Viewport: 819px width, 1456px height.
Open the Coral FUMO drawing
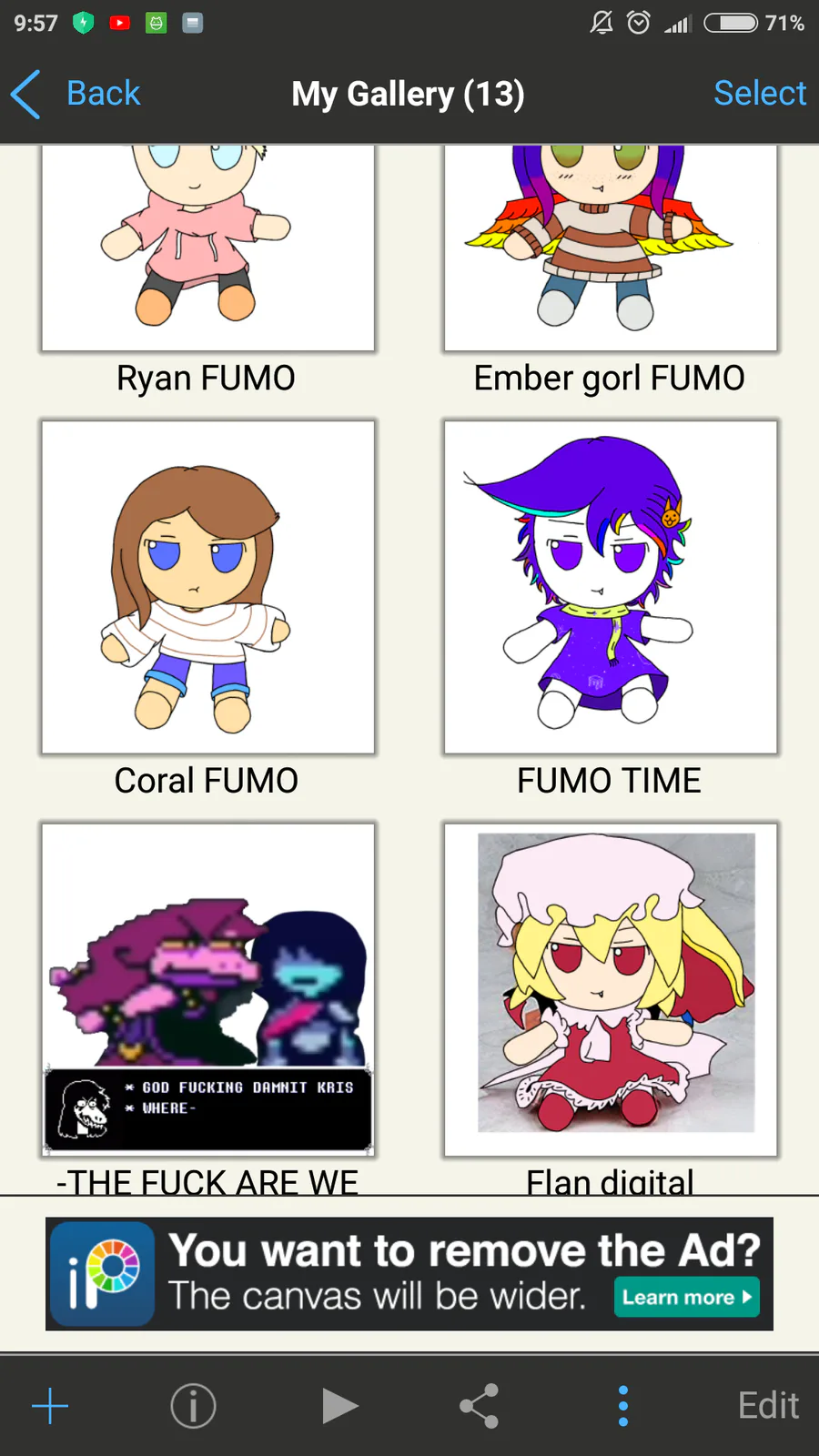point(208,587)
